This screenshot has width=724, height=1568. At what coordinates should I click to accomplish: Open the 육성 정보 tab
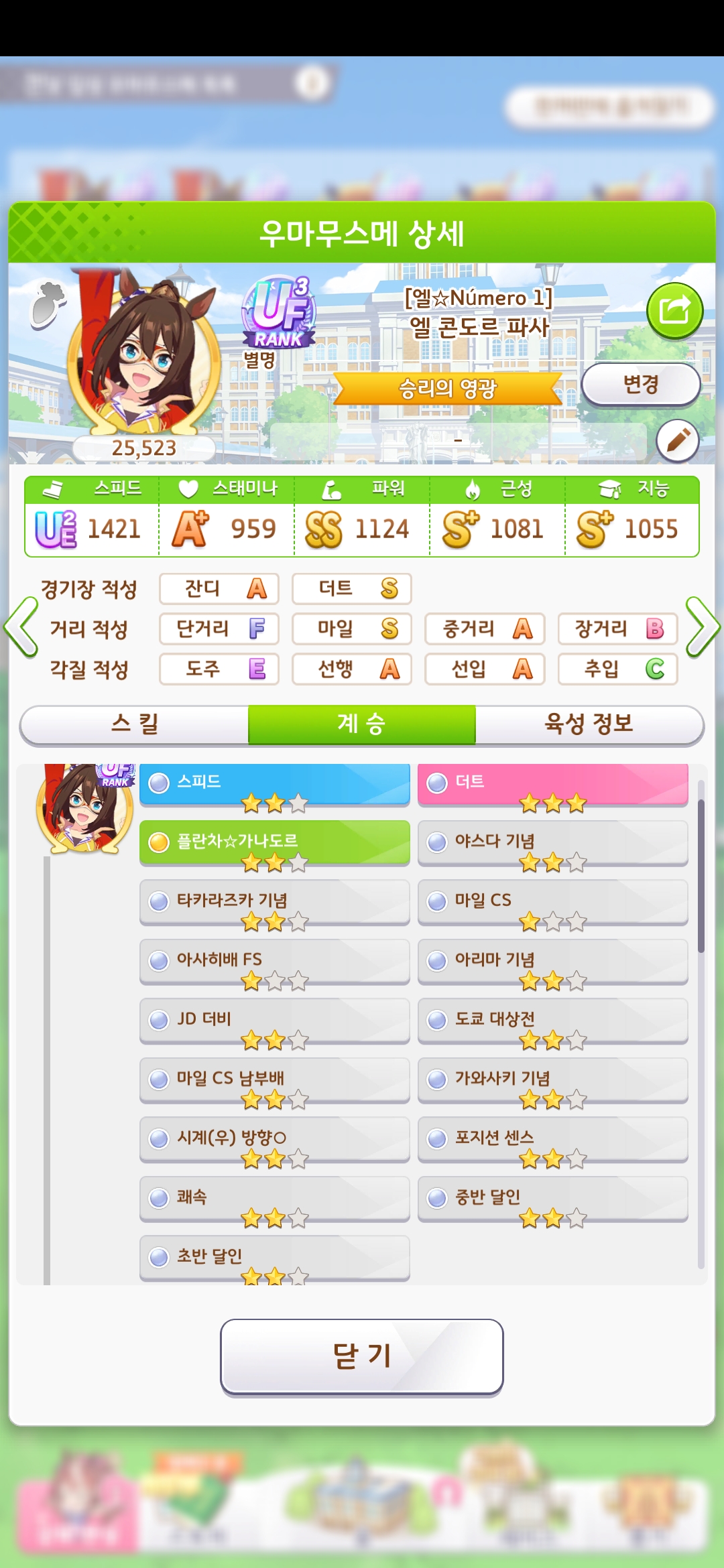tap(589, 724)
